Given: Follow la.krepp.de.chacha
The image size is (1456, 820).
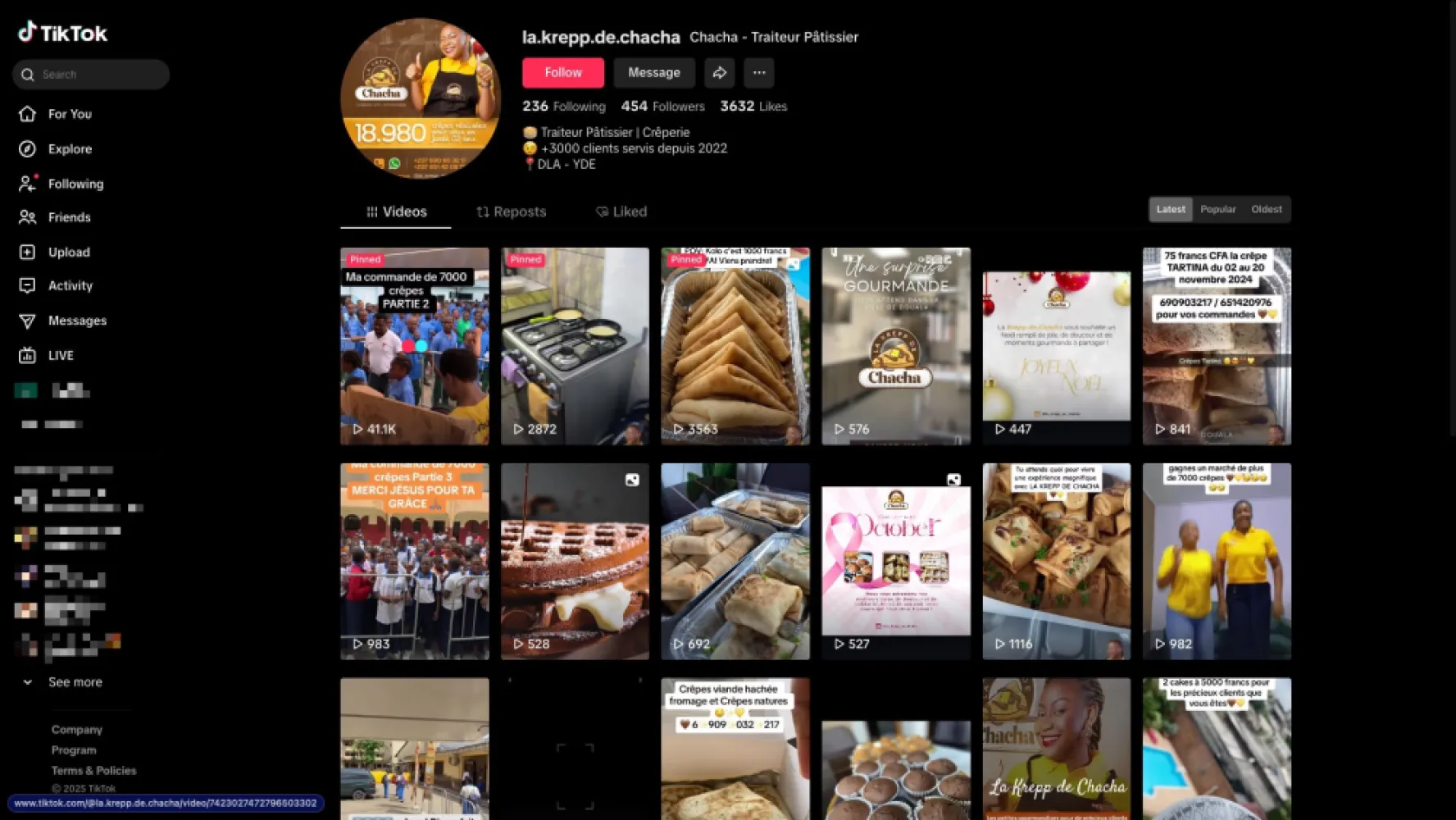Looking at the screenshot, I should (562, 72).
